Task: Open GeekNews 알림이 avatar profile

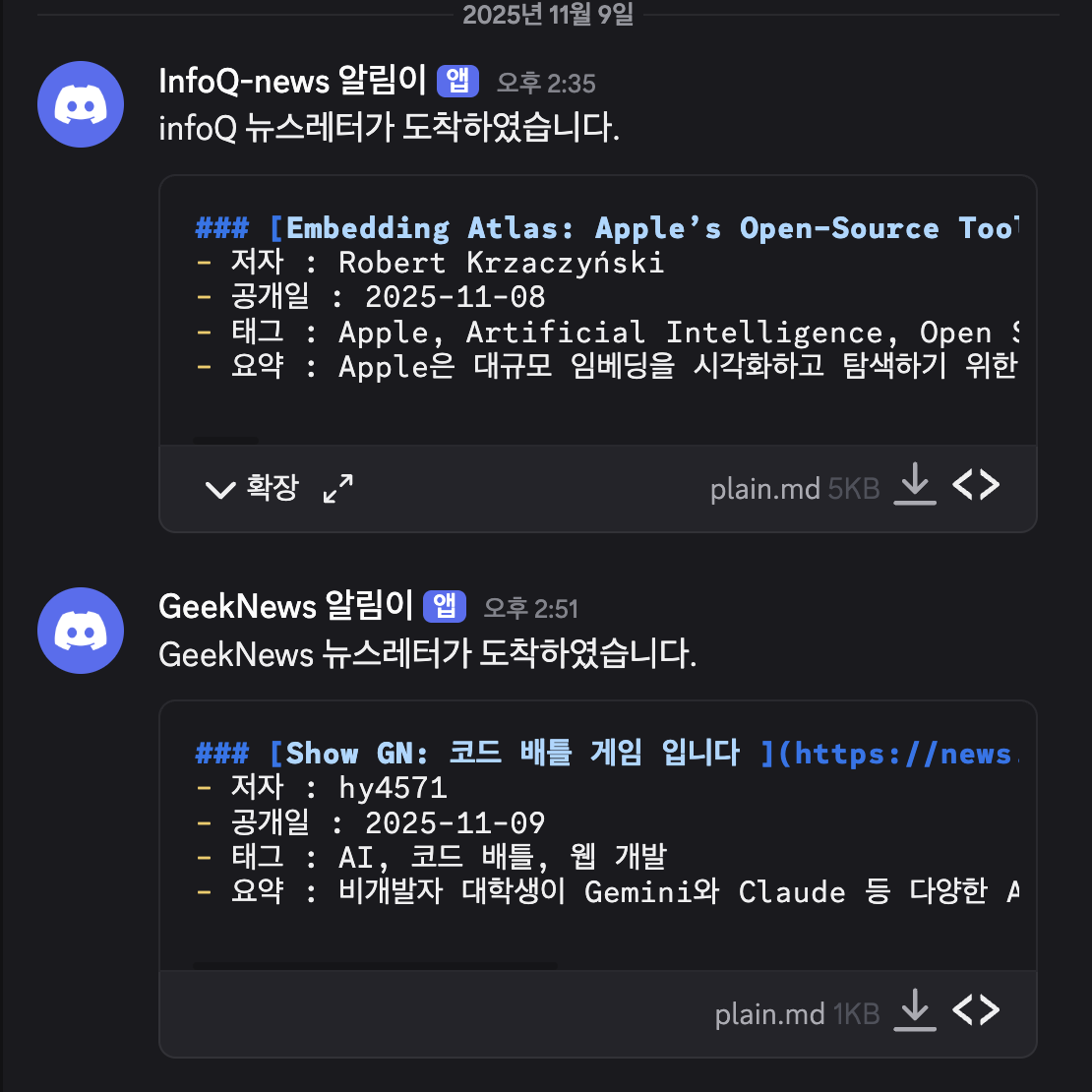Action: pos(81,630)
